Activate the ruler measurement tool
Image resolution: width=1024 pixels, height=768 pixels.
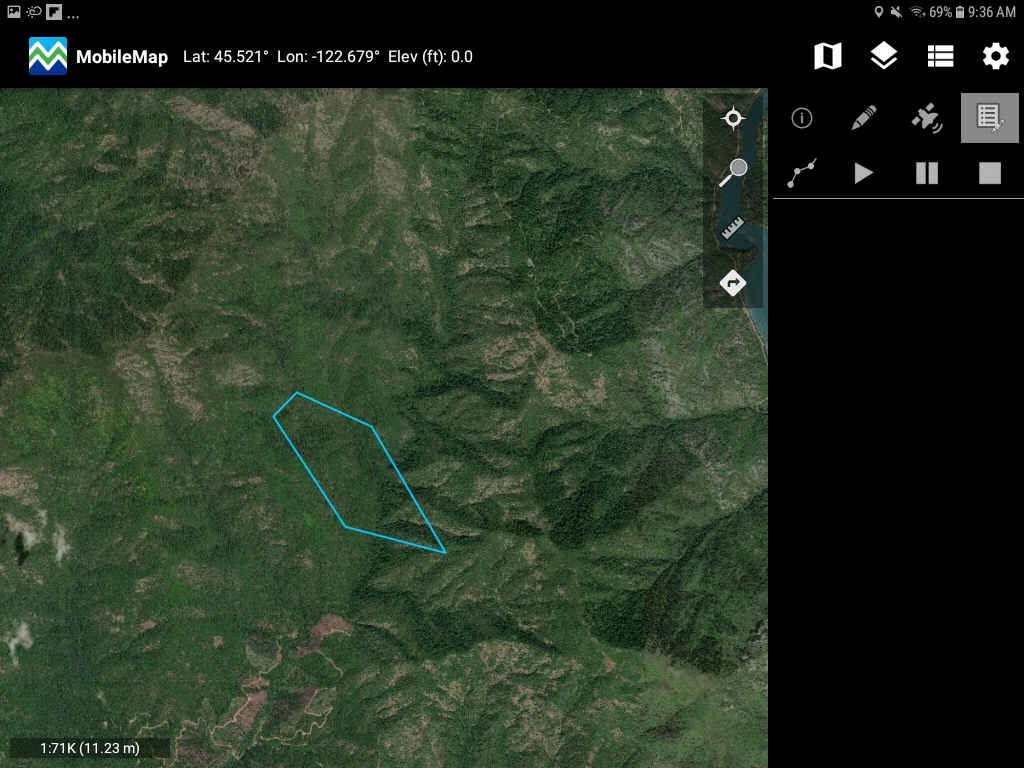[x=733, y=228]
